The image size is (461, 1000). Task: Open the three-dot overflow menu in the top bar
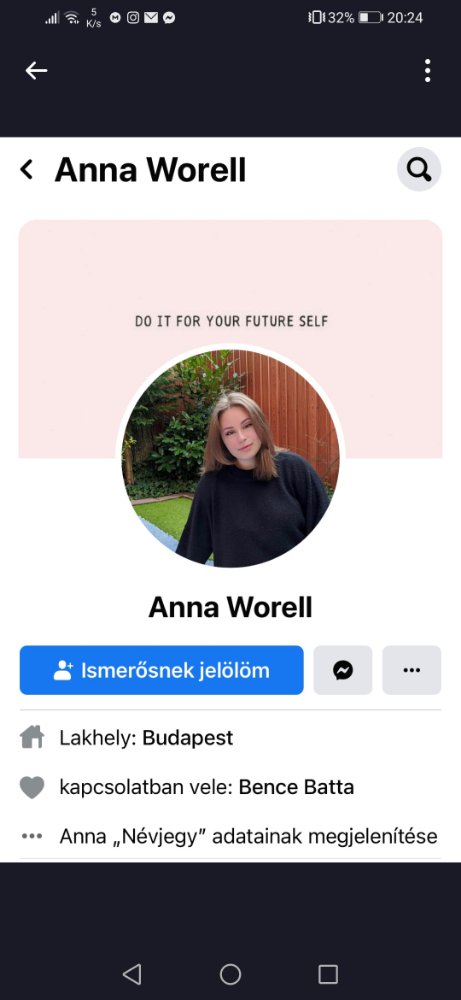(427, 71)
